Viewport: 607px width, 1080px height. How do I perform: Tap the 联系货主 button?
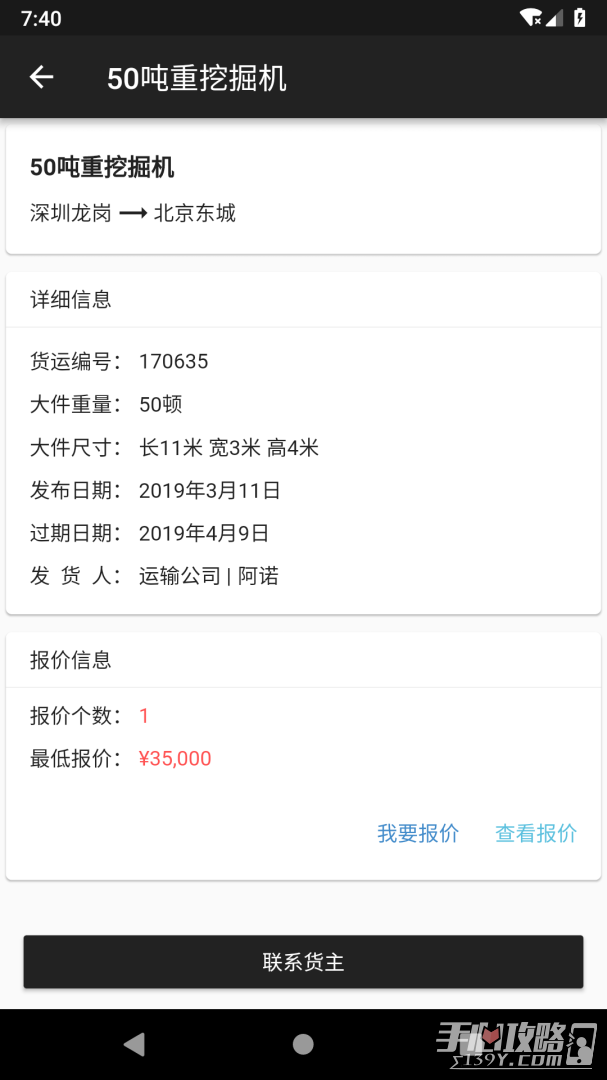(x=303, y=962)
